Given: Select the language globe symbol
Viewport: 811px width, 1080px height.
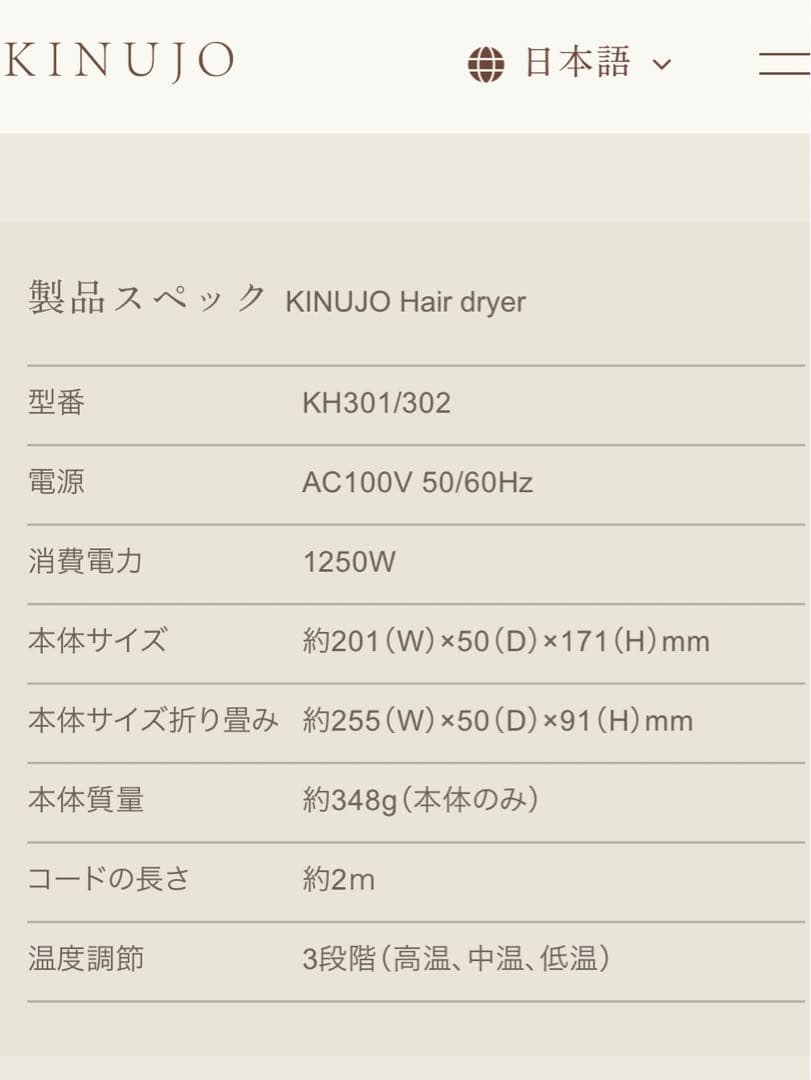Looking at the screenshot, I should [487, 62].
